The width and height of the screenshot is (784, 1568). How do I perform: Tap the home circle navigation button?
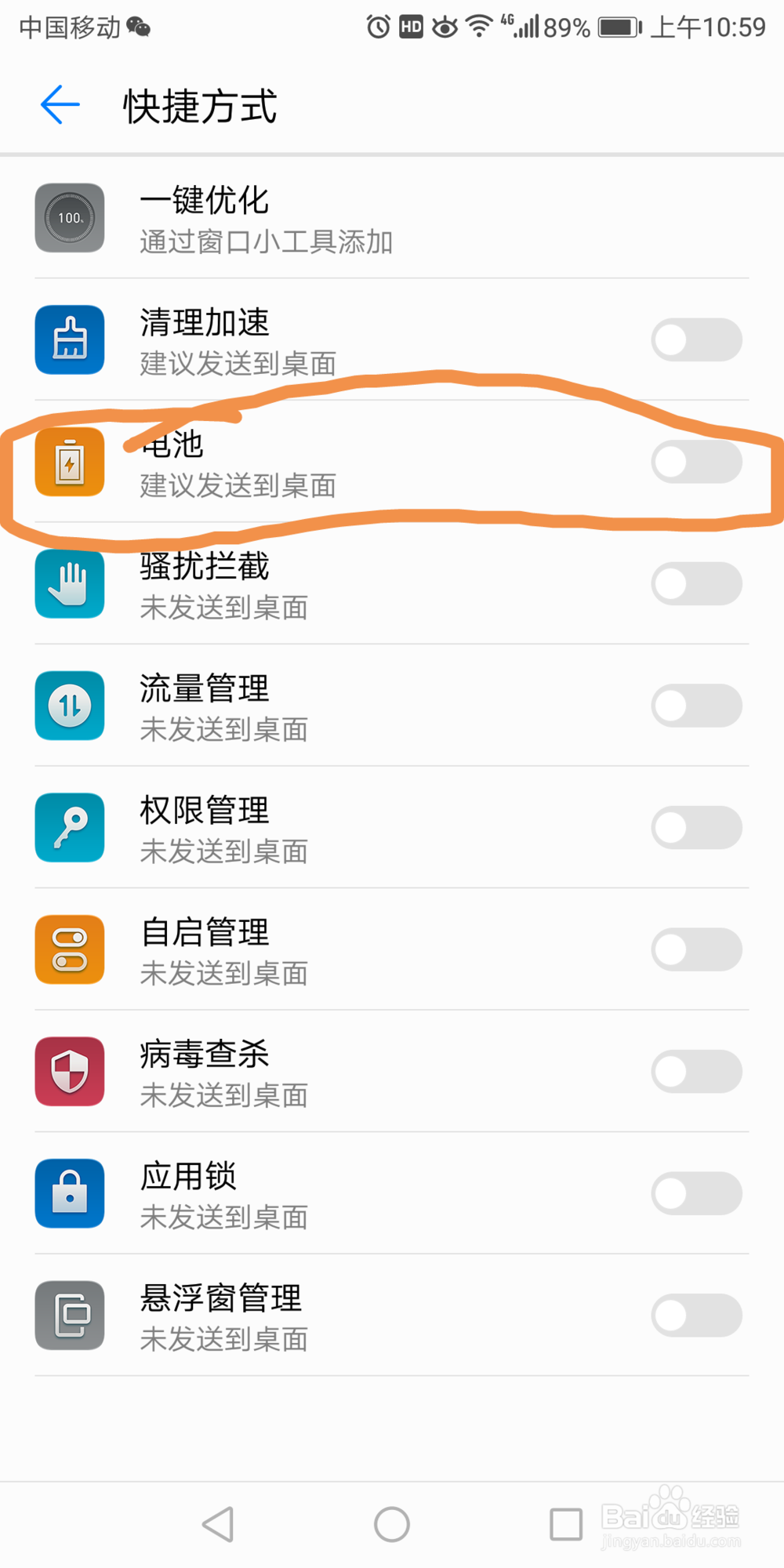click(x=392, y=1522)
